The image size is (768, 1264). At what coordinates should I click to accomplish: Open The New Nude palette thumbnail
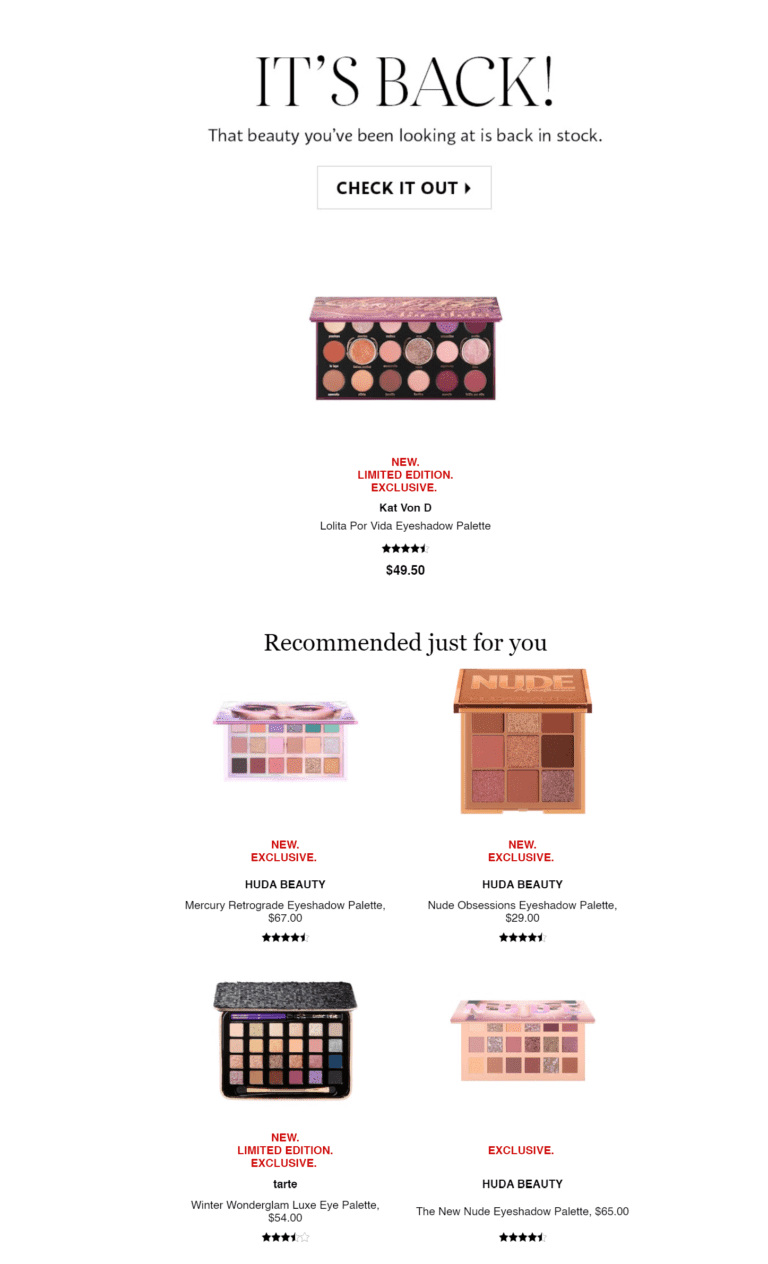point(521,1040)
